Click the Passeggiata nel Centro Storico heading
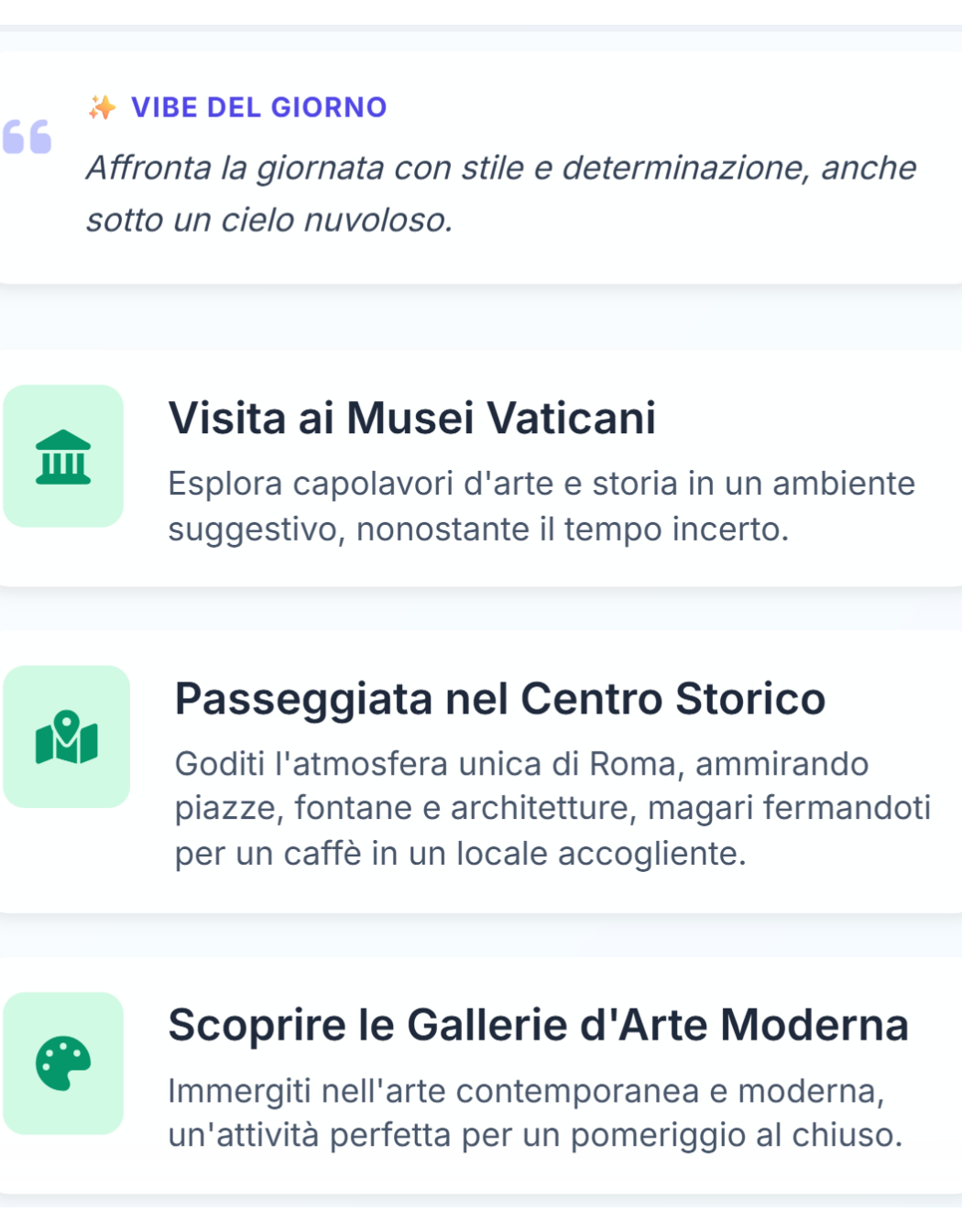Image resolution: width=962 pixels, height=1232 pixels. pos(500,700)
